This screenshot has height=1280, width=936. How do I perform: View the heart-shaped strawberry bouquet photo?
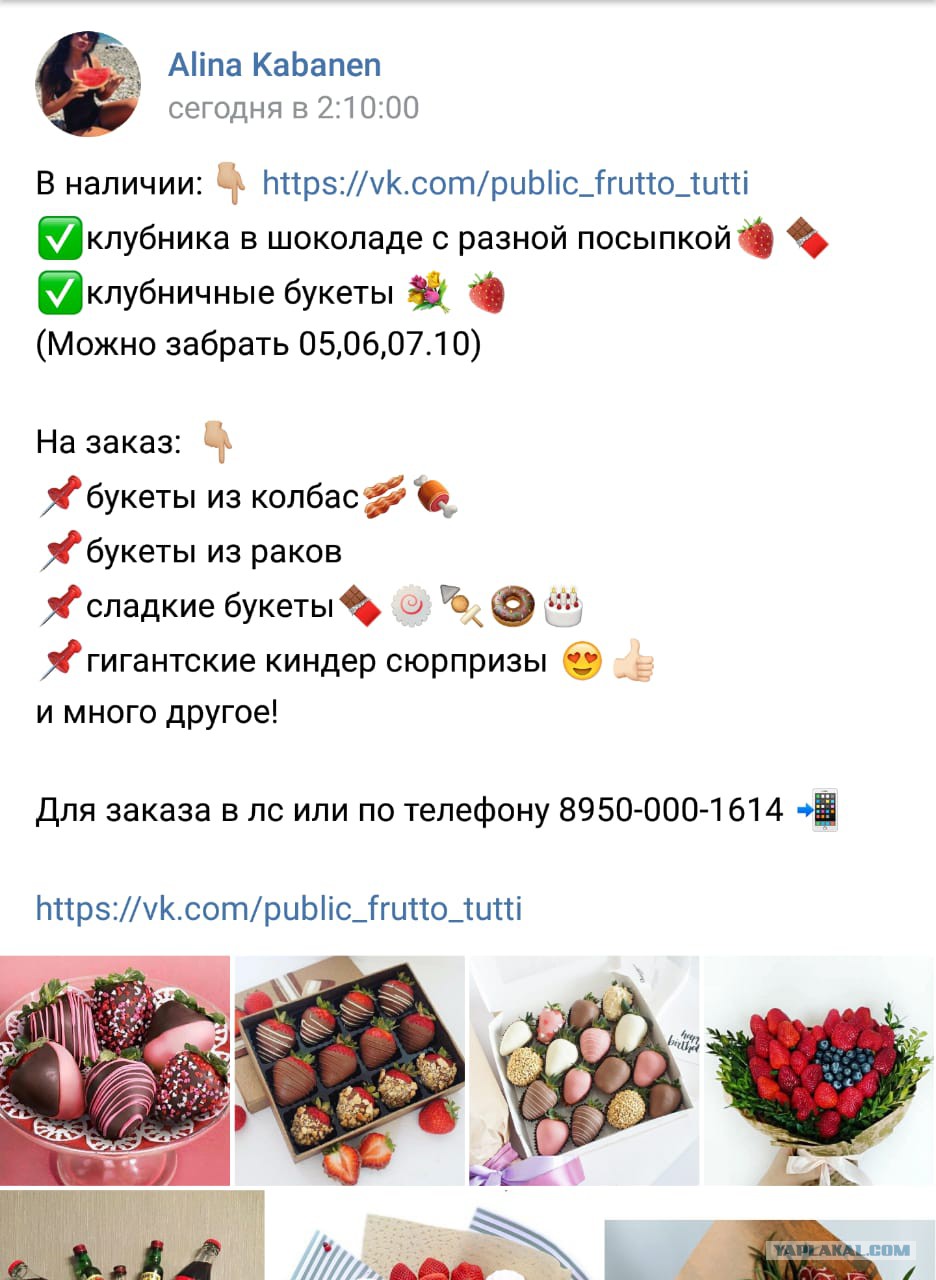click(820, 1071)
